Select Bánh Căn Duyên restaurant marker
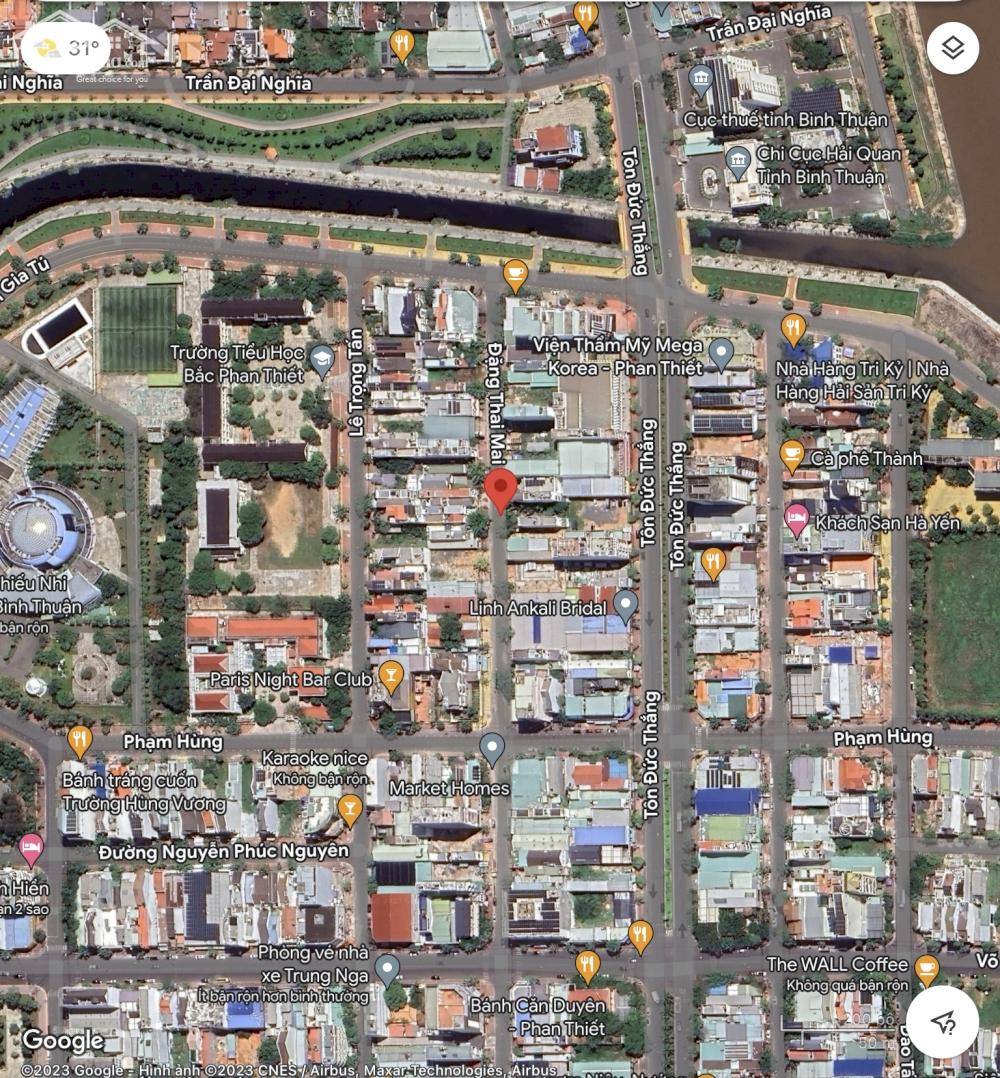The height and width of the screenshot is (1078, 1000). click(x=588, y=965)
